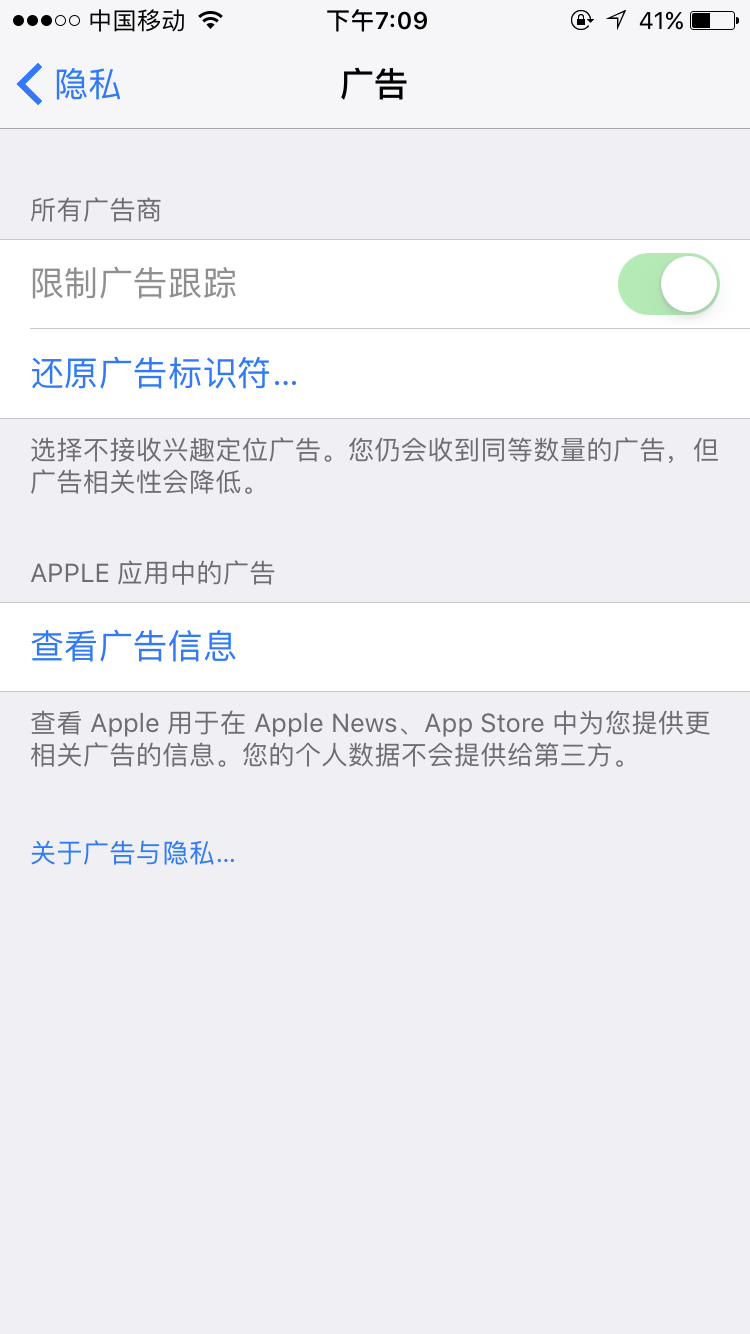Open the 关于广告与隐私… link
This screenshot has width=750, height=1334.
click(x=133, y=854)
